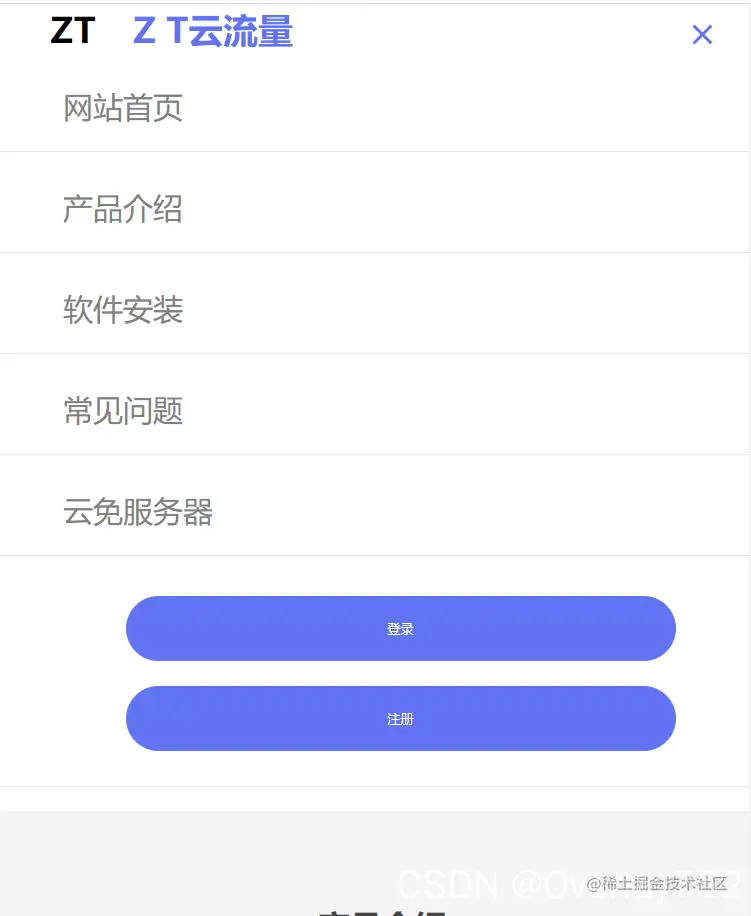The image size is (751, 916).
Task: Expand the 云免服务器 navigation entry
Action: click(x=138, y=512)
